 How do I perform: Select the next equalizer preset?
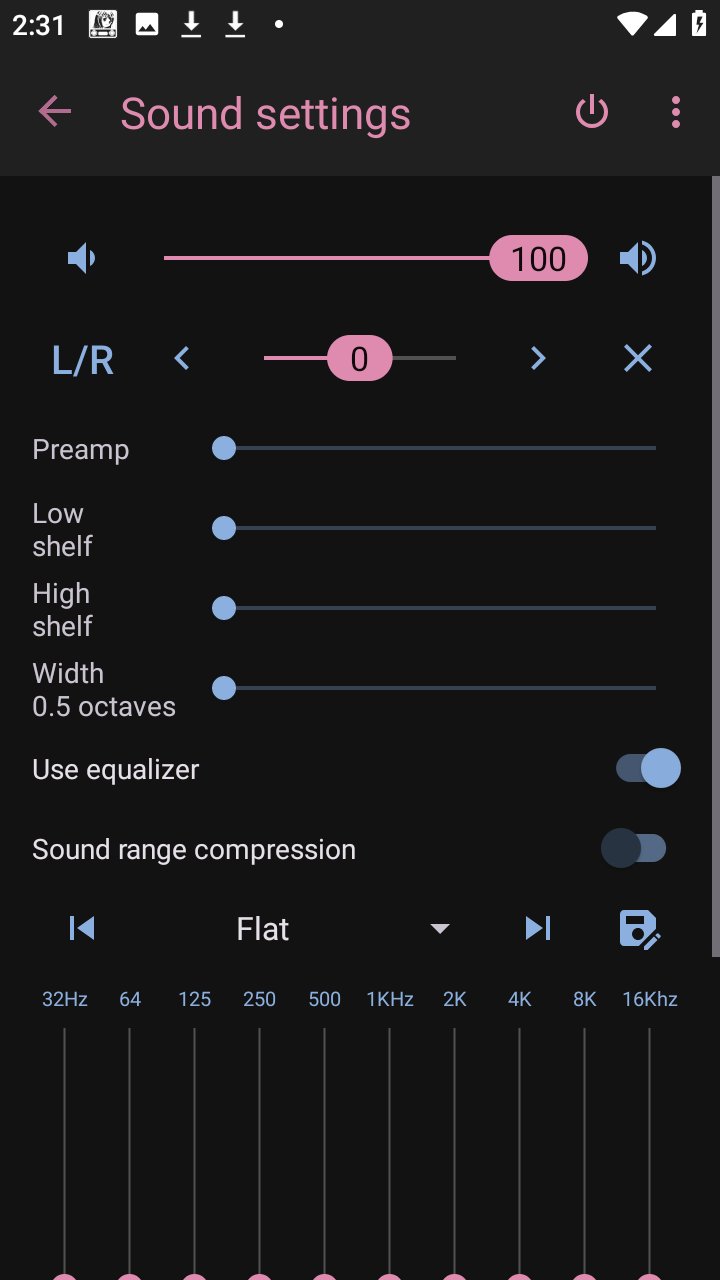pos(538,928)
